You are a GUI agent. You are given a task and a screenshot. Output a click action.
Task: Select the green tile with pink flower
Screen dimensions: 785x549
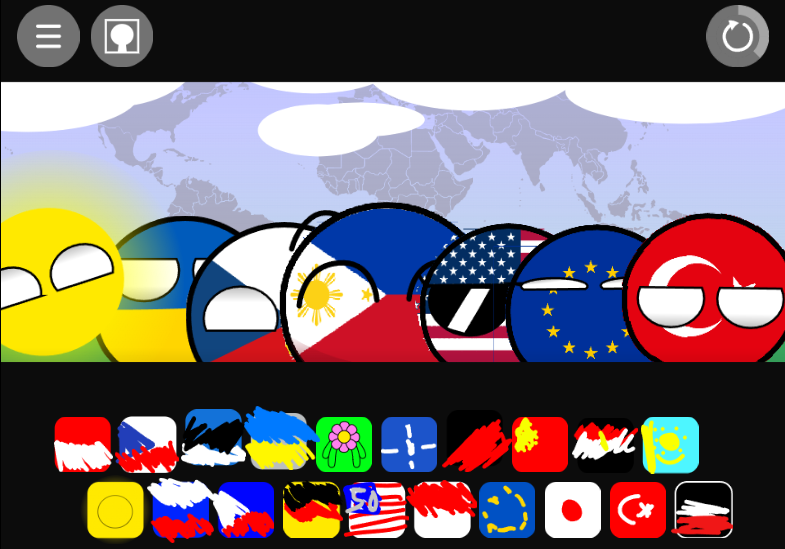(x=344, y=444)
